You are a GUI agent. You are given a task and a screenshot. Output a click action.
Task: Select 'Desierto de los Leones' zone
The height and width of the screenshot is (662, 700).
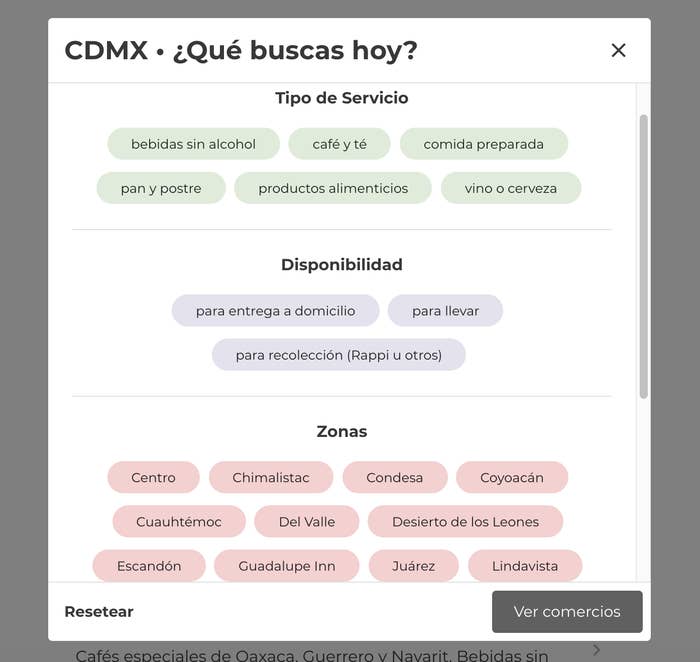click(465, 522)
